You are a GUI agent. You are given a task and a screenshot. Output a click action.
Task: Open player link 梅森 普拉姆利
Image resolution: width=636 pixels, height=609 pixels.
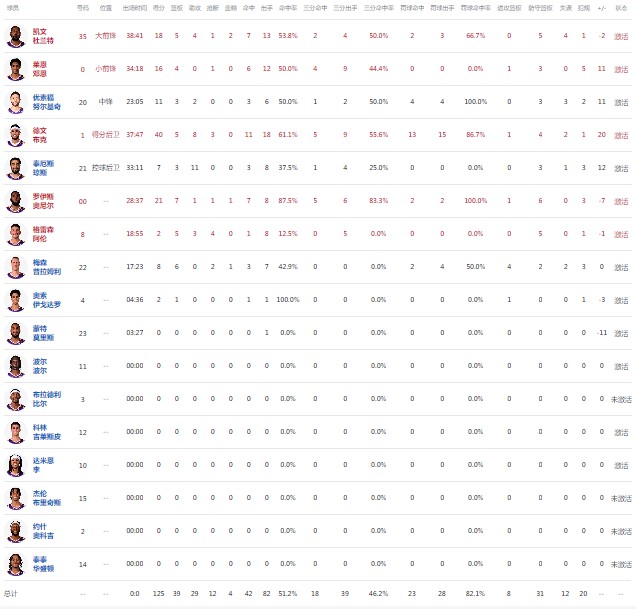click(47, 266)
